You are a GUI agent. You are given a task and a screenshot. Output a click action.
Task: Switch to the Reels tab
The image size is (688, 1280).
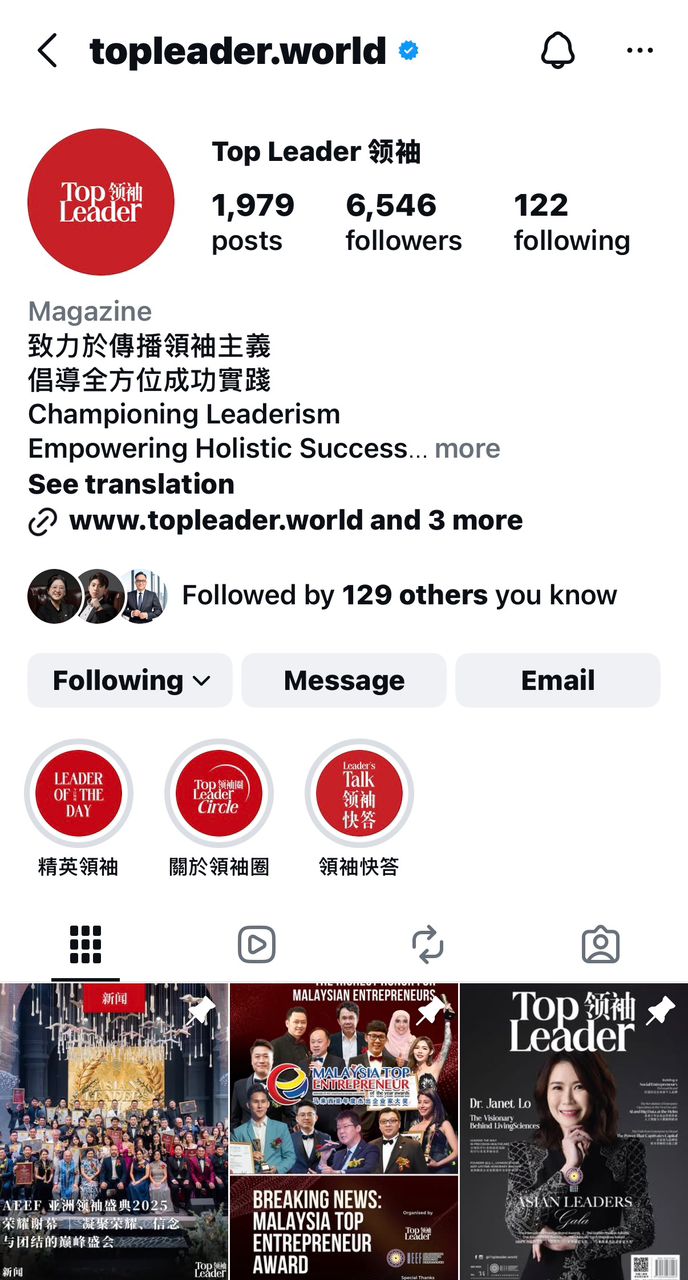coord(257,944)
